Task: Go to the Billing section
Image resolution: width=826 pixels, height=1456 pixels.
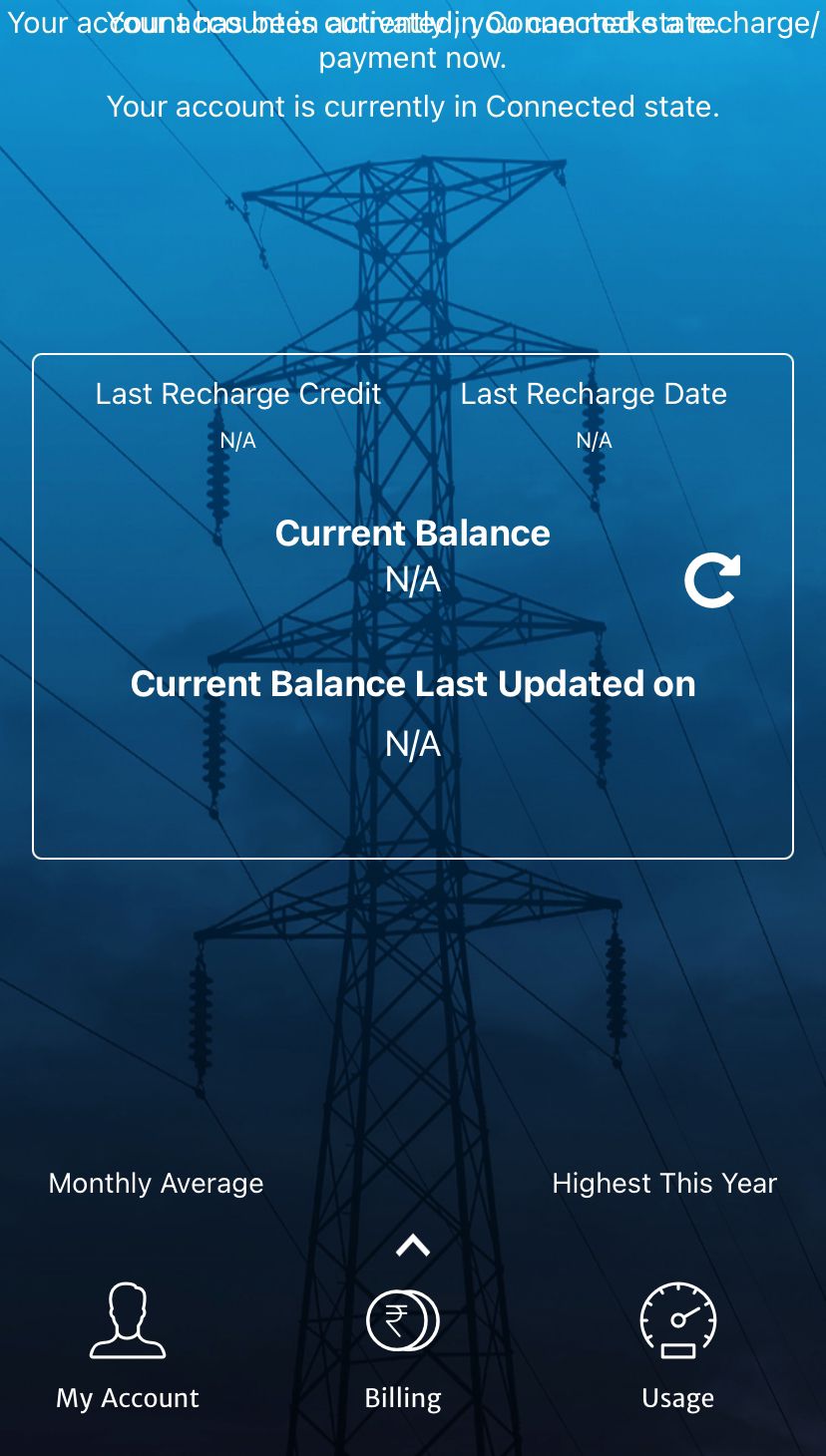Action: tap(403, 1345)
